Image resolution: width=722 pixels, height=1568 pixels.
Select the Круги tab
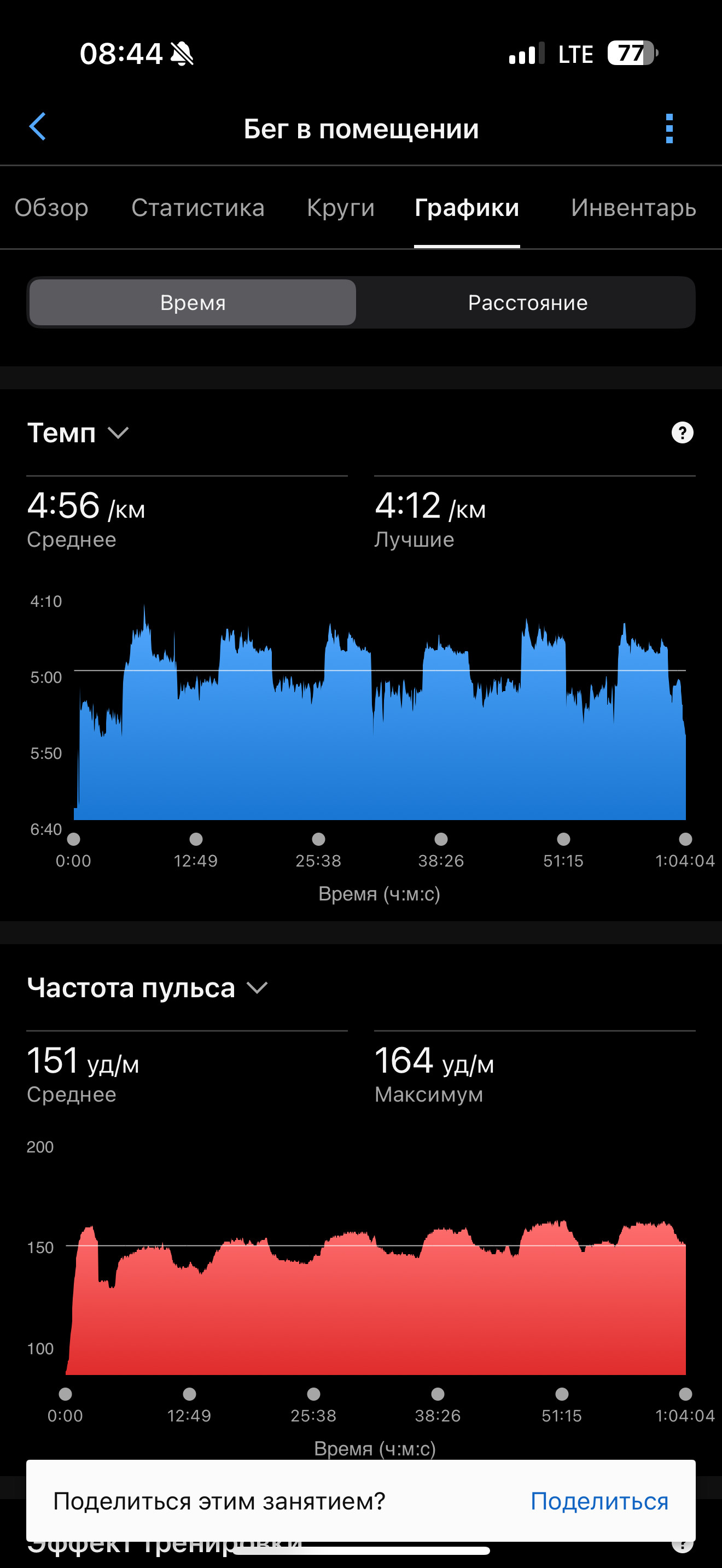[x=340, y=208]
